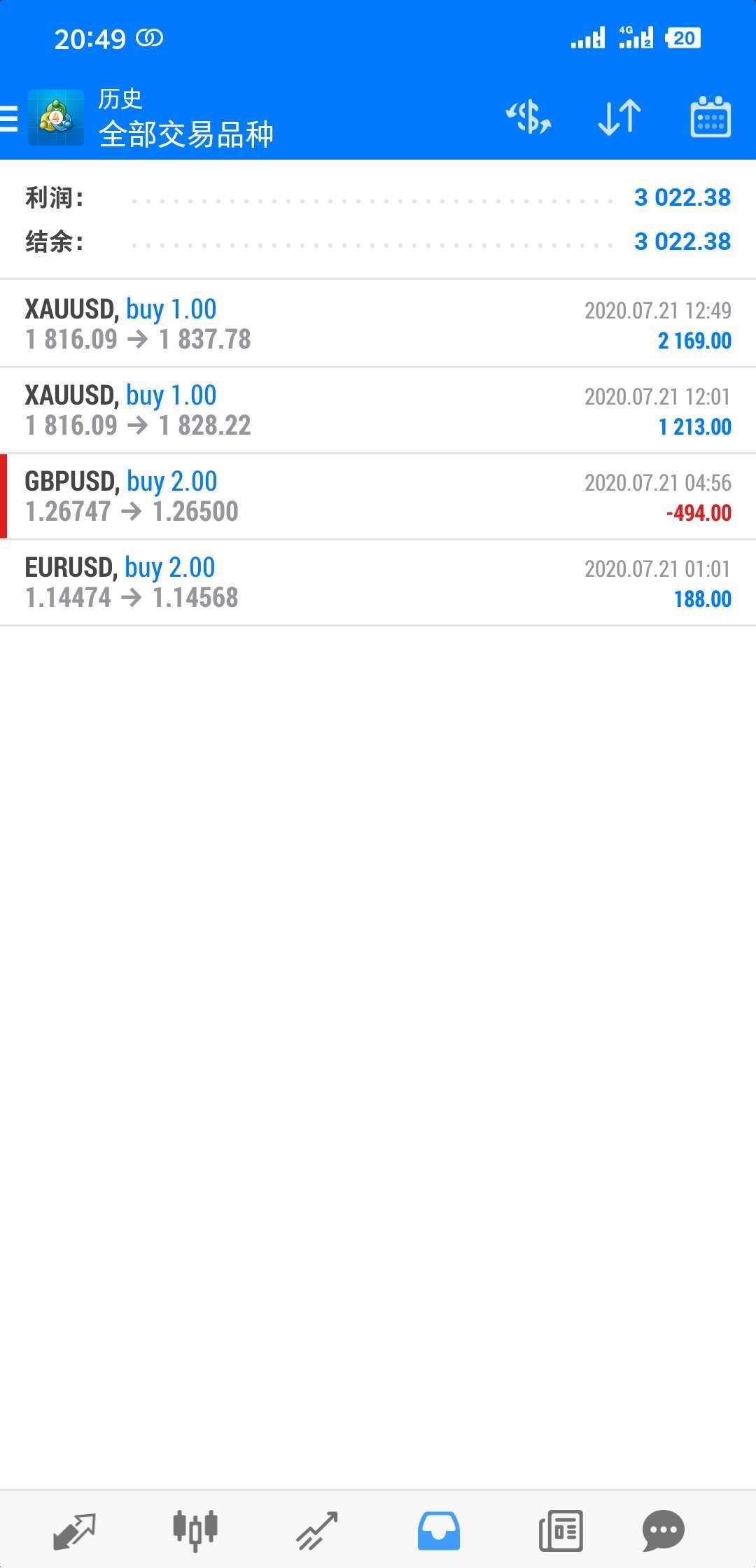
Task: Switch to the Trade tab
Action: click(x=317, y=1531)
